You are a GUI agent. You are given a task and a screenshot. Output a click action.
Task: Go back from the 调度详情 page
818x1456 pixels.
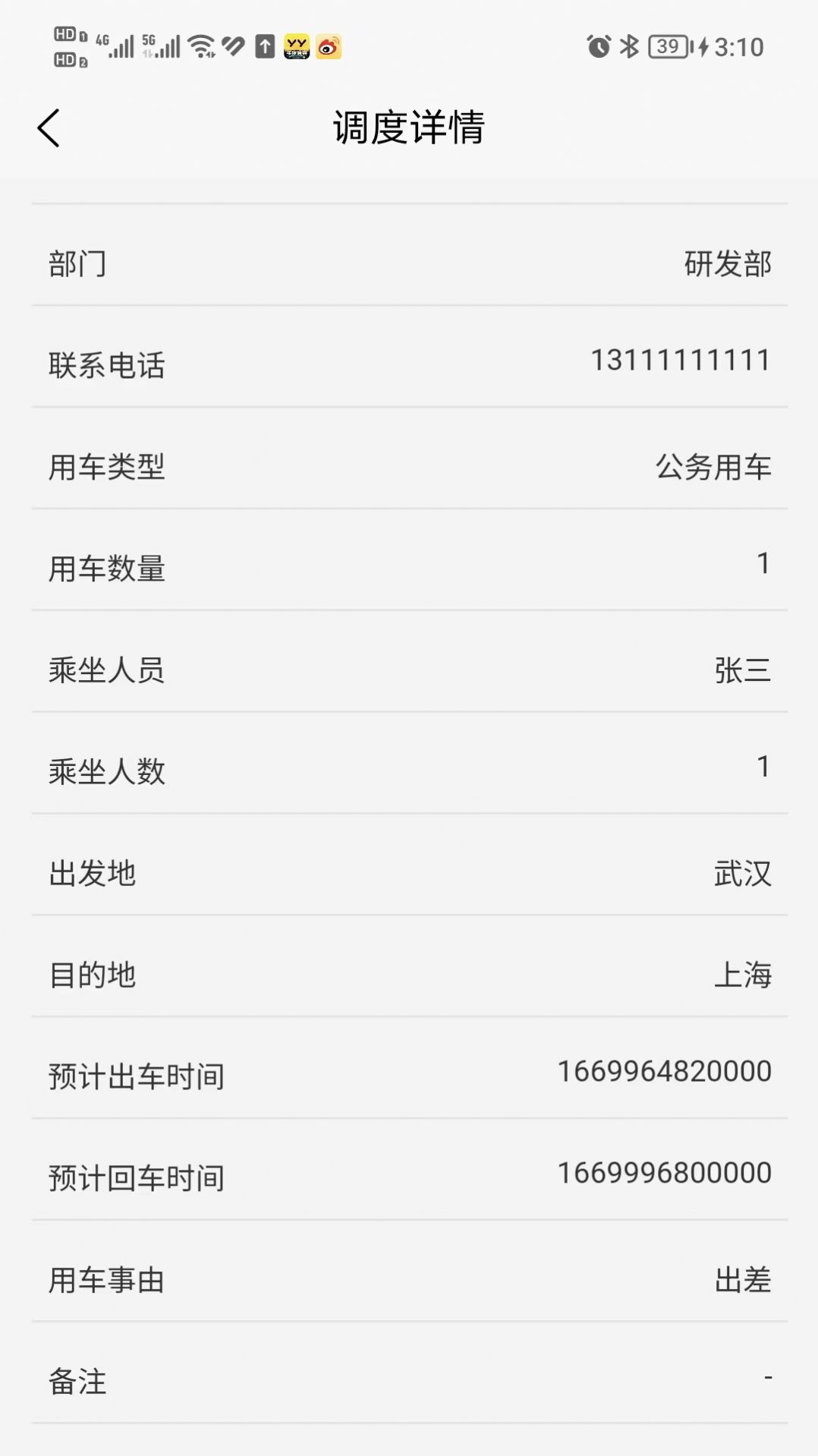[x=49, y=128]
